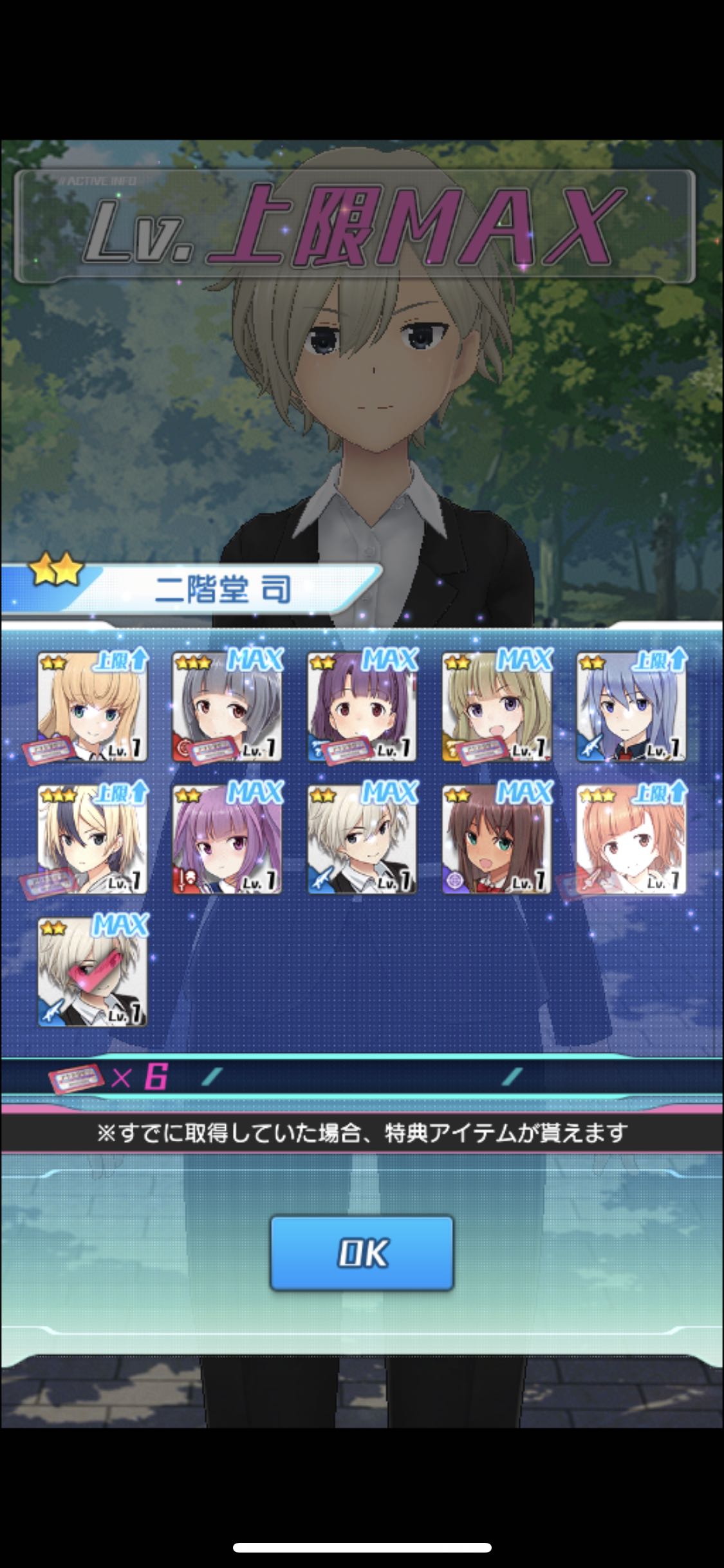
Task: Select the gray-haired three-star character card
Action: pos(227,706)
